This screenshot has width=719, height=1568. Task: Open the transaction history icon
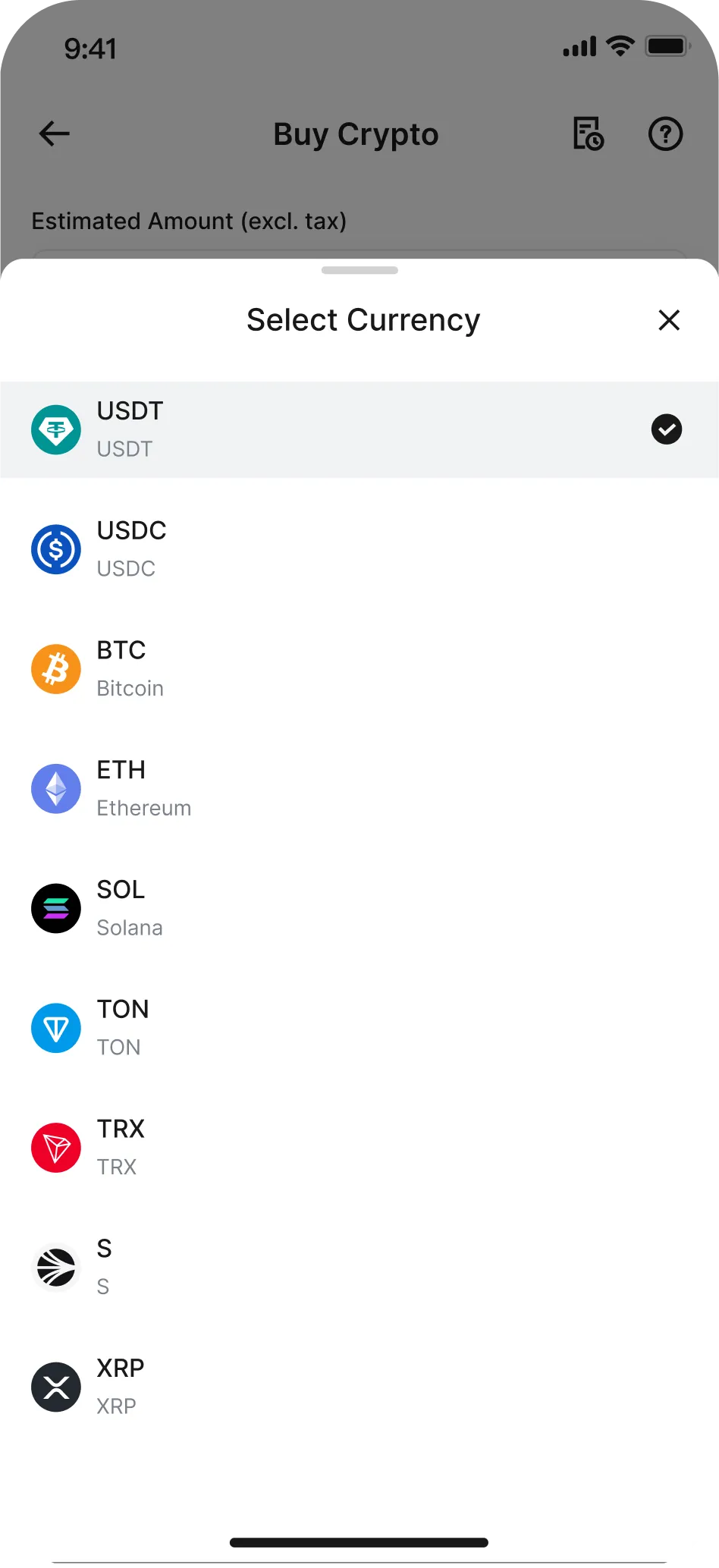pos(587,134)
